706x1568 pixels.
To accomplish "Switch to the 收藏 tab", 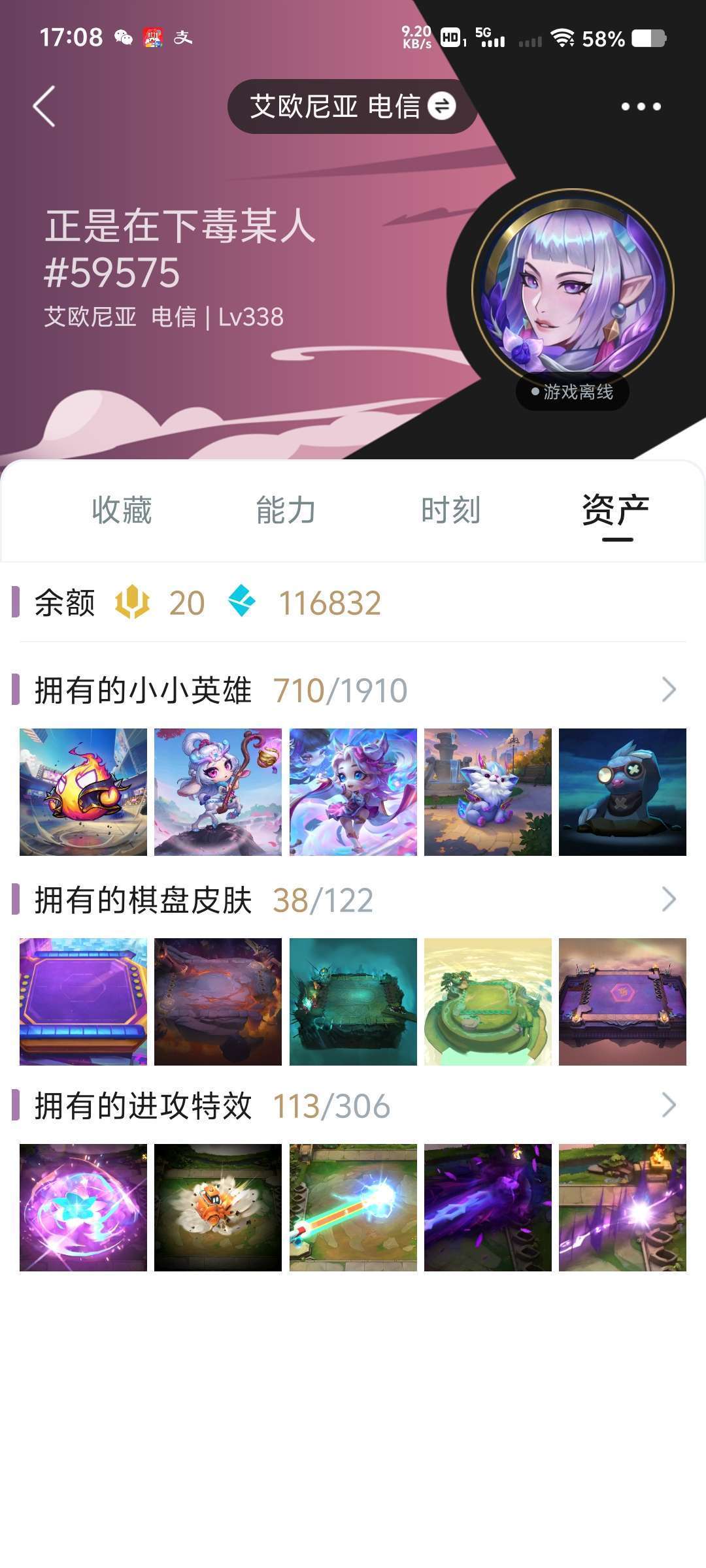I will (122, 510).
